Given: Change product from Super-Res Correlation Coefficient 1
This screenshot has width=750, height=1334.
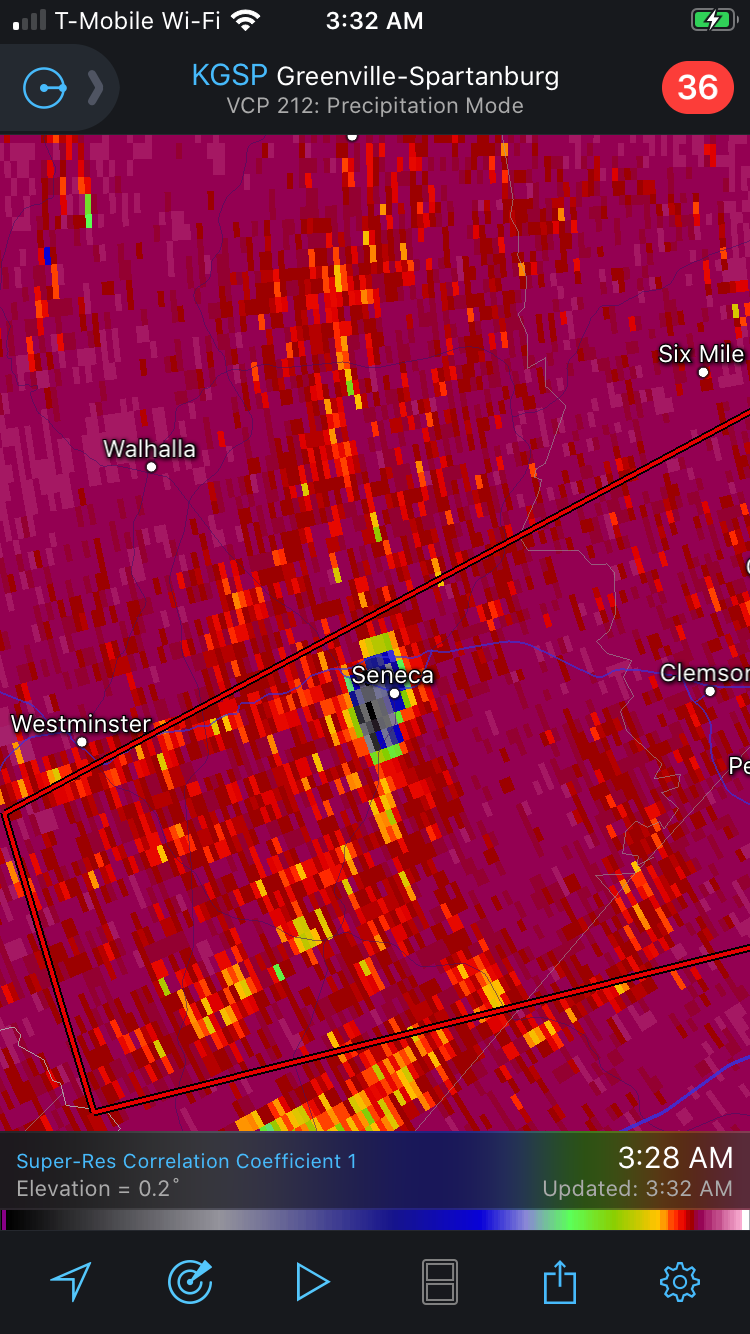Looking at the screenshot, I should point(187,1161).
